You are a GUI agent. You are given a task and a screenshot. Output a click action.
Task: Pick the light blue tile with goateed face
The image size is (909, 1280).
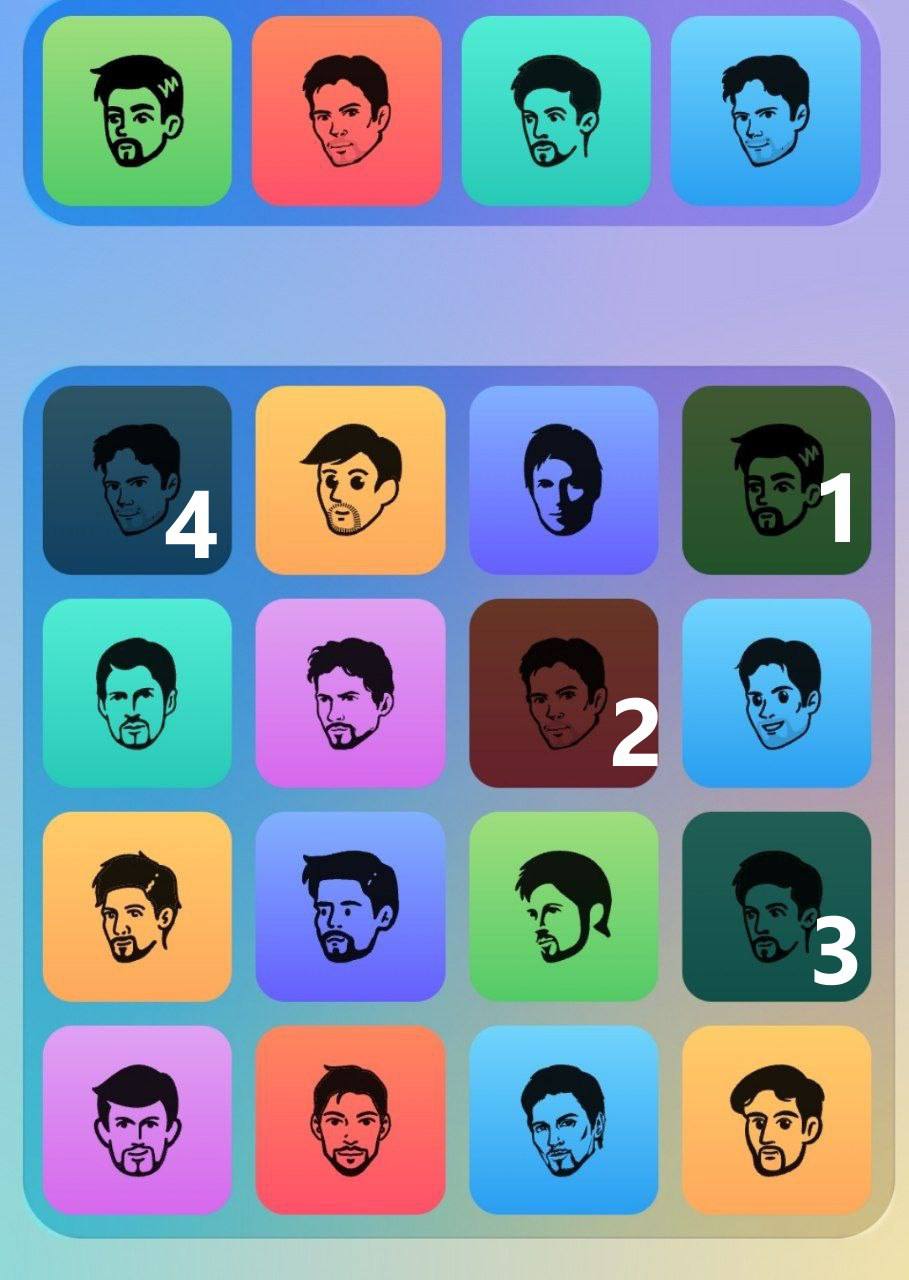(x=563, y=1119)
